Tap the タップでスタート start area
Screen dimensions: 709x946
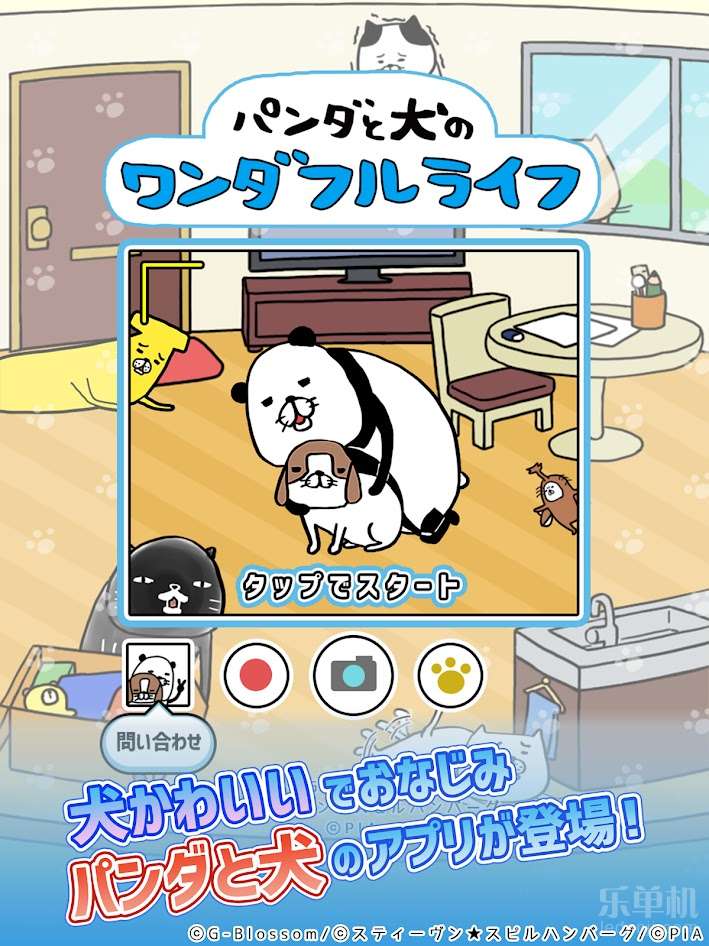351,586
